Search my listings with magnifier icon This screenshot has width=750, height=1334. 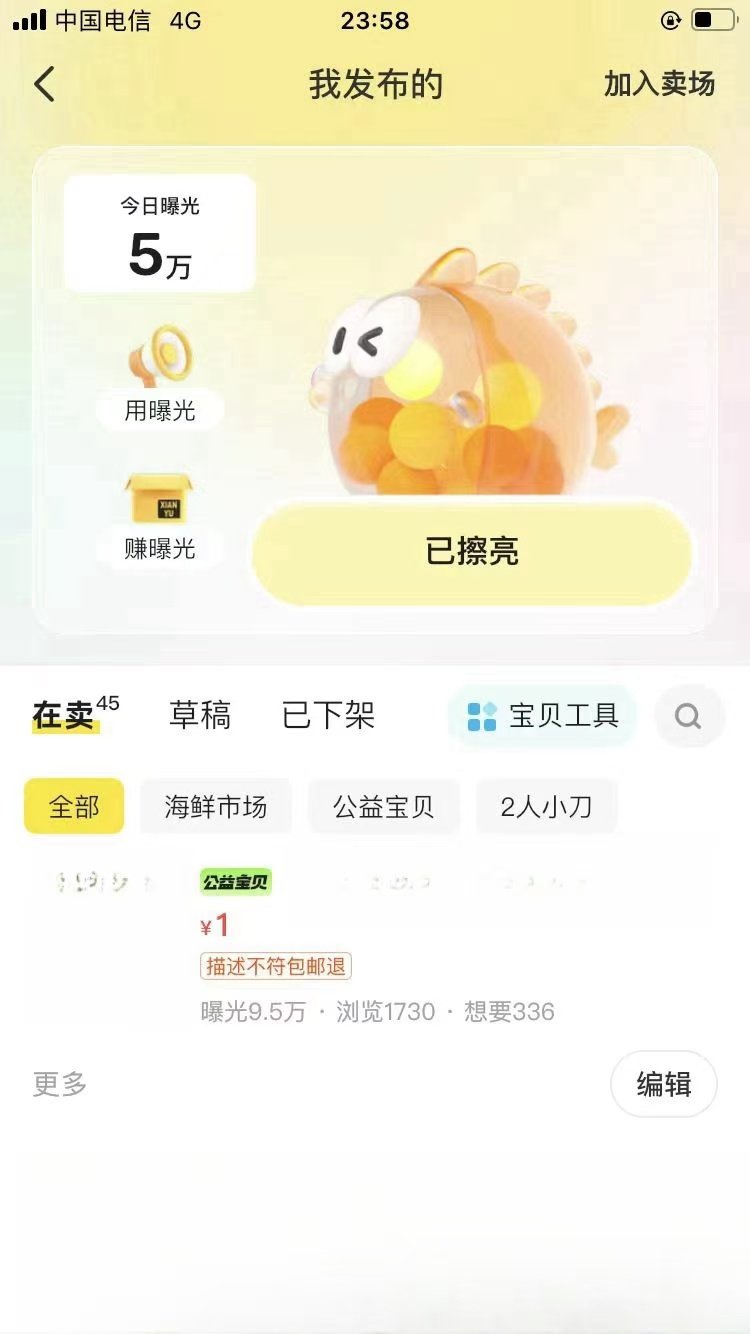click(x=688, y=716)
